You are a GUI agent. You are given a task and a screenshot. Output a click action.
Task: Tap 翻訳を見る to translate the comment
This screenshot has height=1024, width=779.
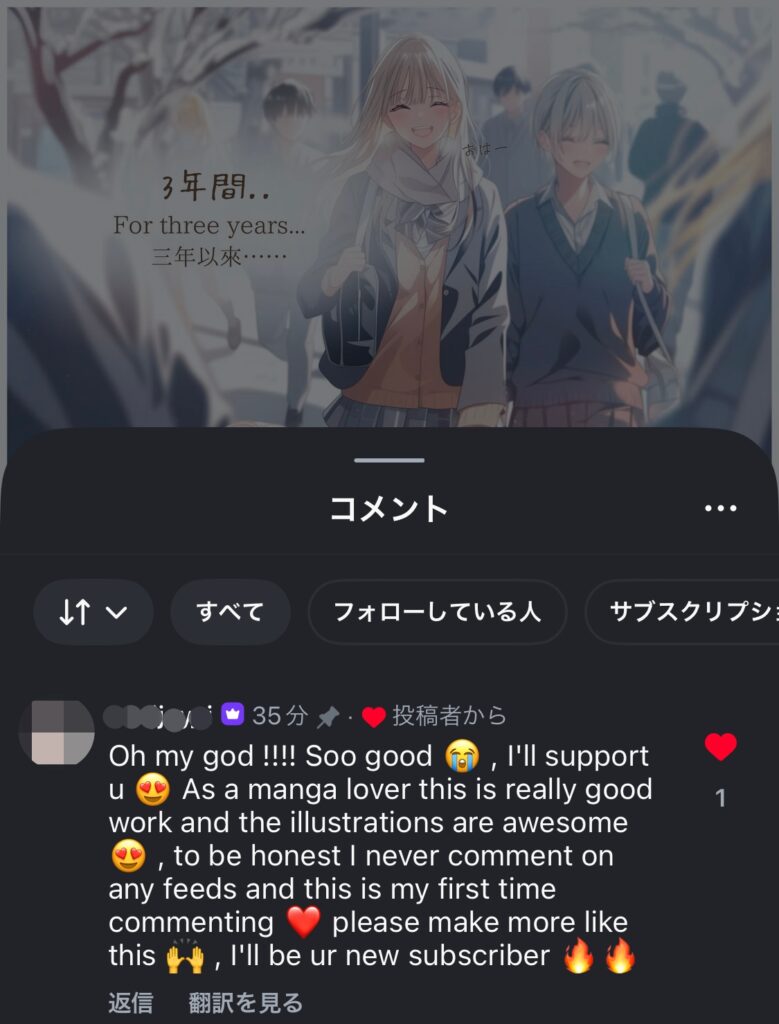246,1002
